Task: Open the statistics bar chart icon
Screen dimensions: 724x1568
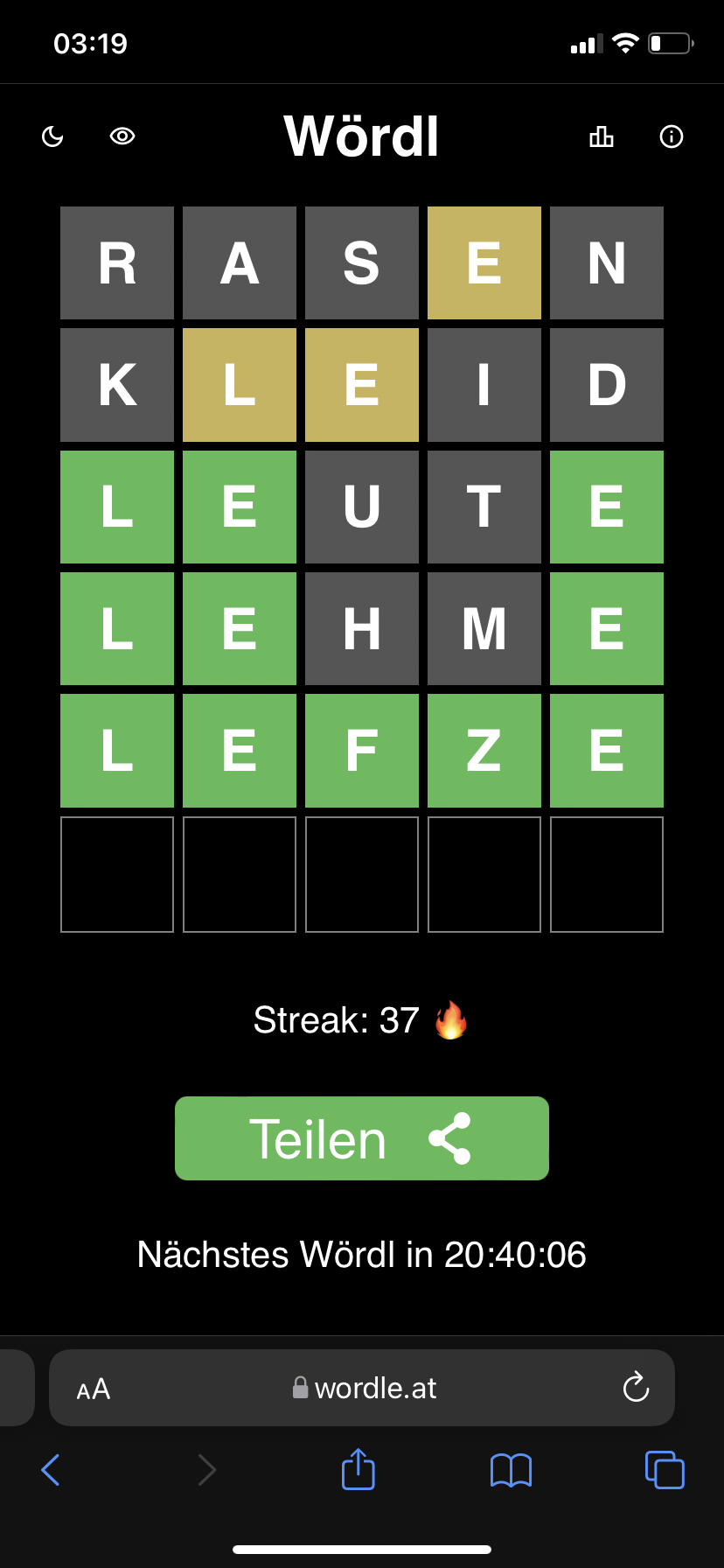Action: [602, 136]
